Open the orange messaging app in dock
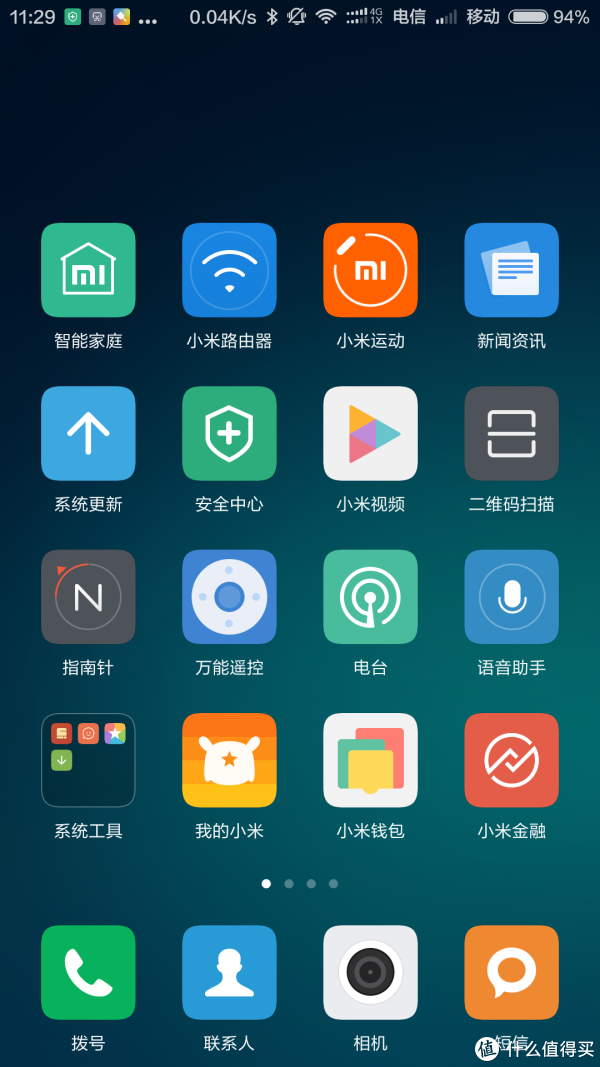 click(512, 972)
